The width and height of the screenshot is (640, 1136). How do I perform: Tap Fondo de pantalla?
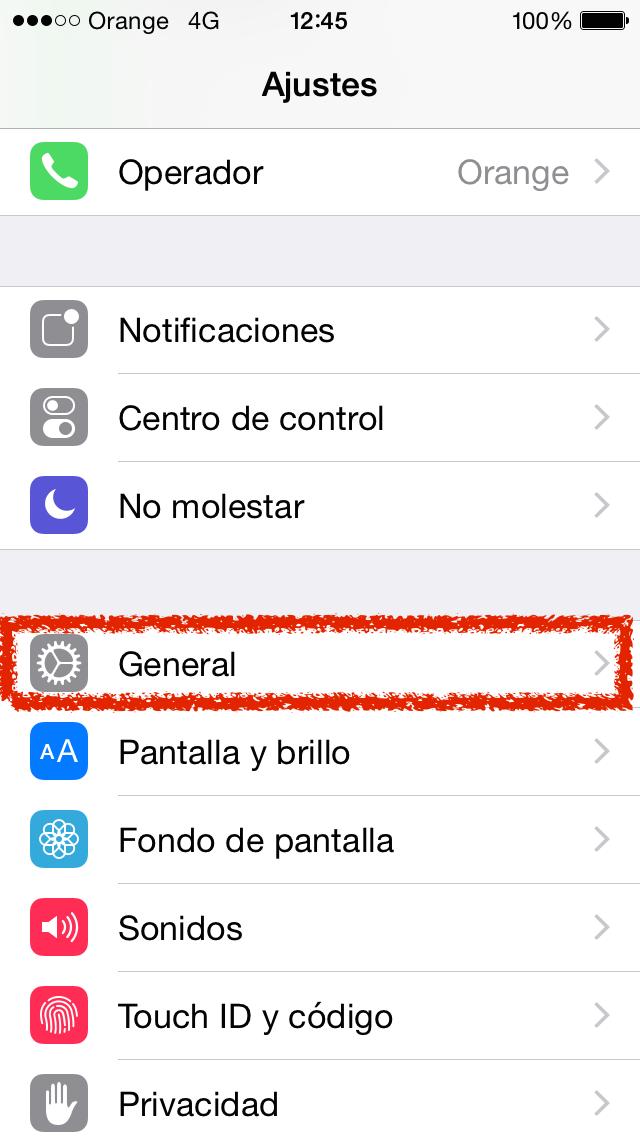click(320, 840)
